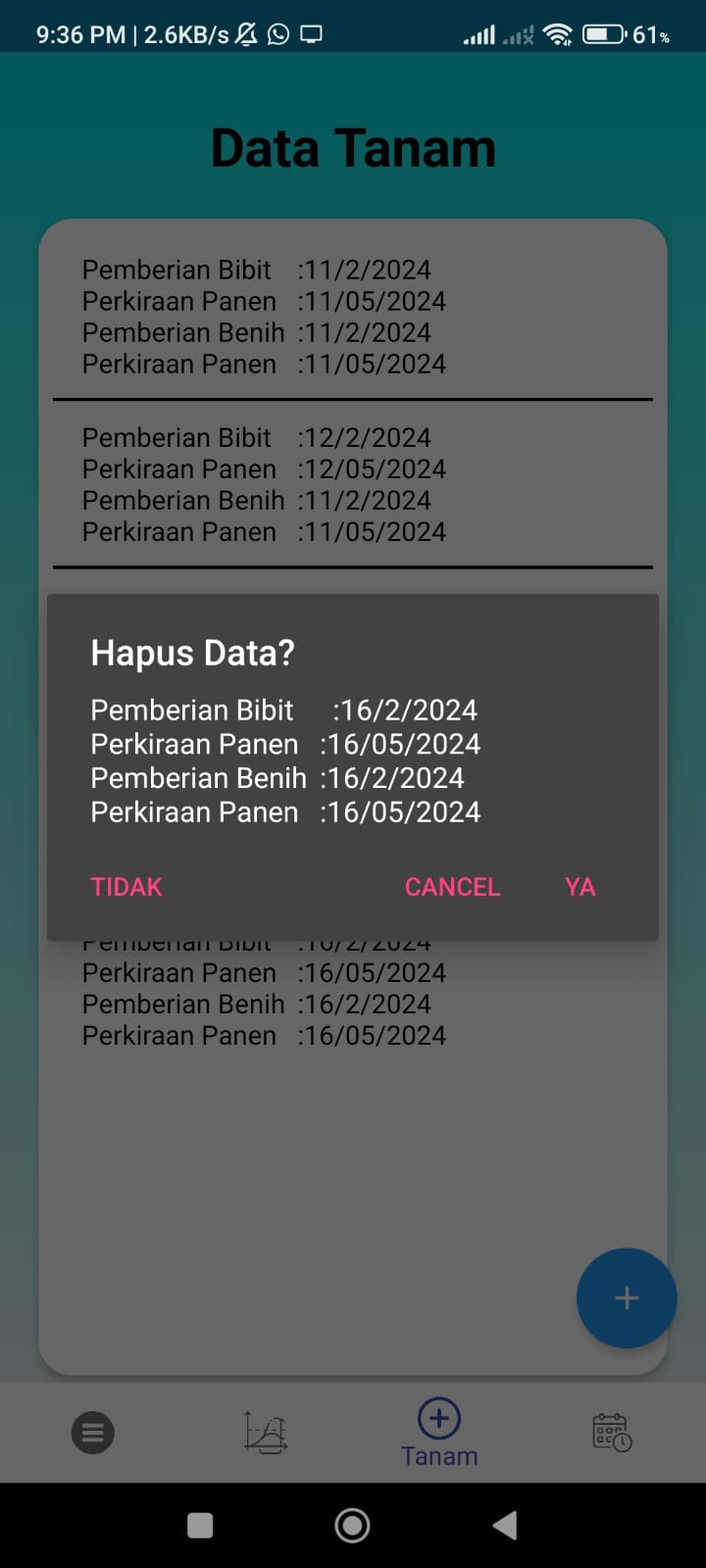Go back using system back button
Image resolution: width=706 pixels, height=1568 pixels.
(504, 1525)
